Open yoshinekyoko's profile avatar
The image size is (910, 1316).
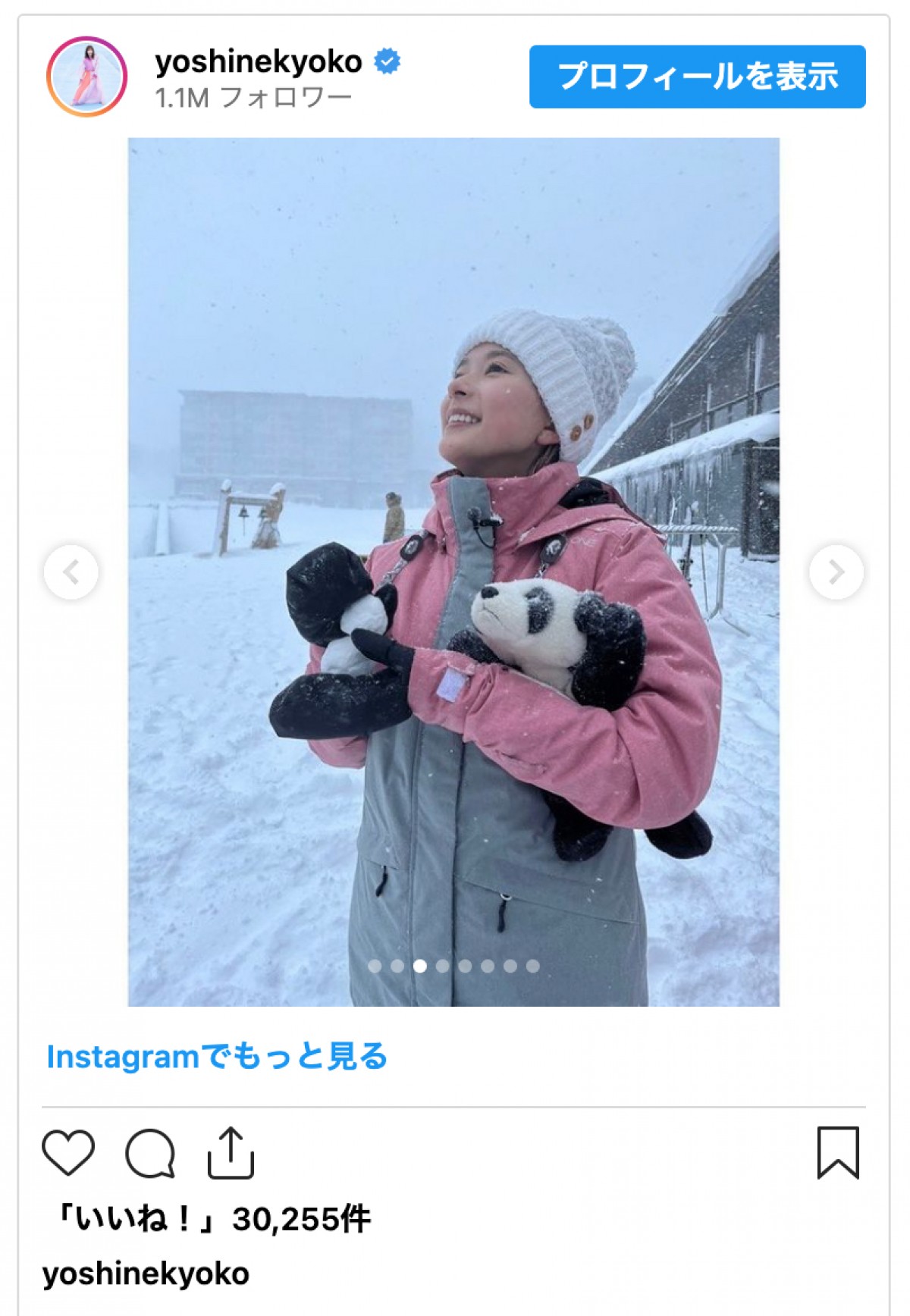click(86, 77)
